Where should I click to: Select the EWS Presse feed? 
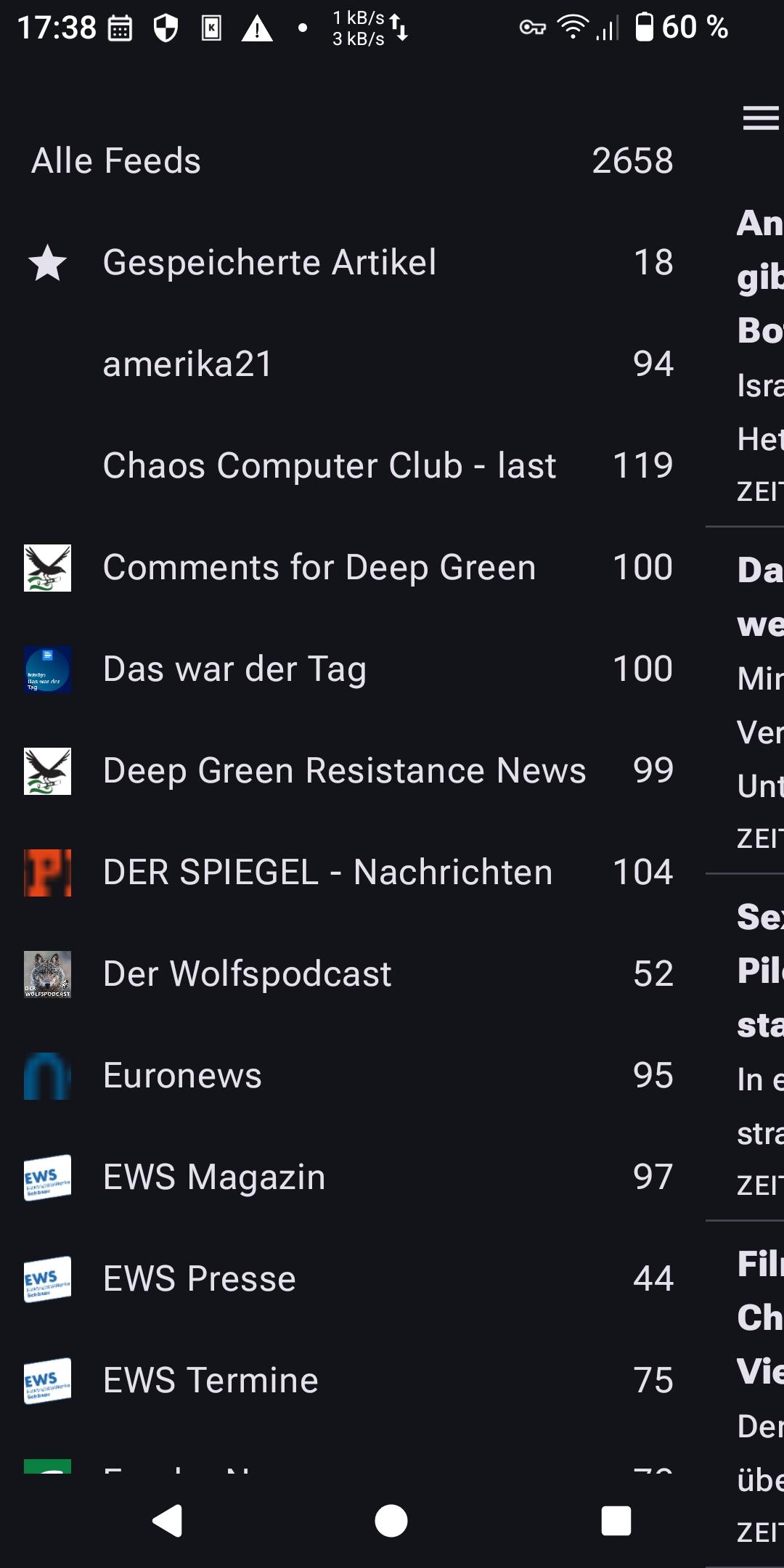(352, 1278)
